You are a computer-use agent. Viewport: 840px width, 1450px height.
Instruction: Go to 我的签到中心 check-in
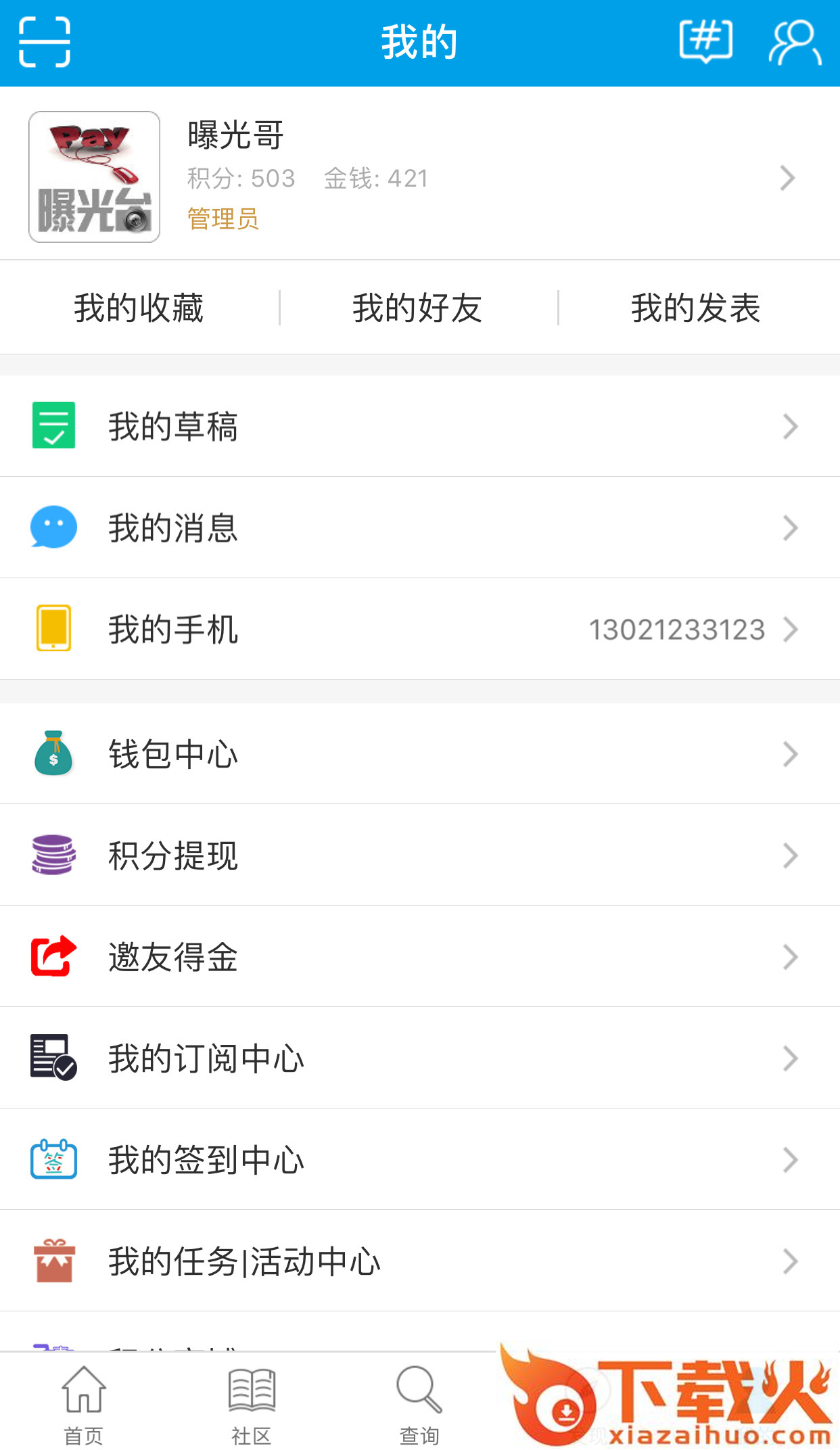[419, 1160]
